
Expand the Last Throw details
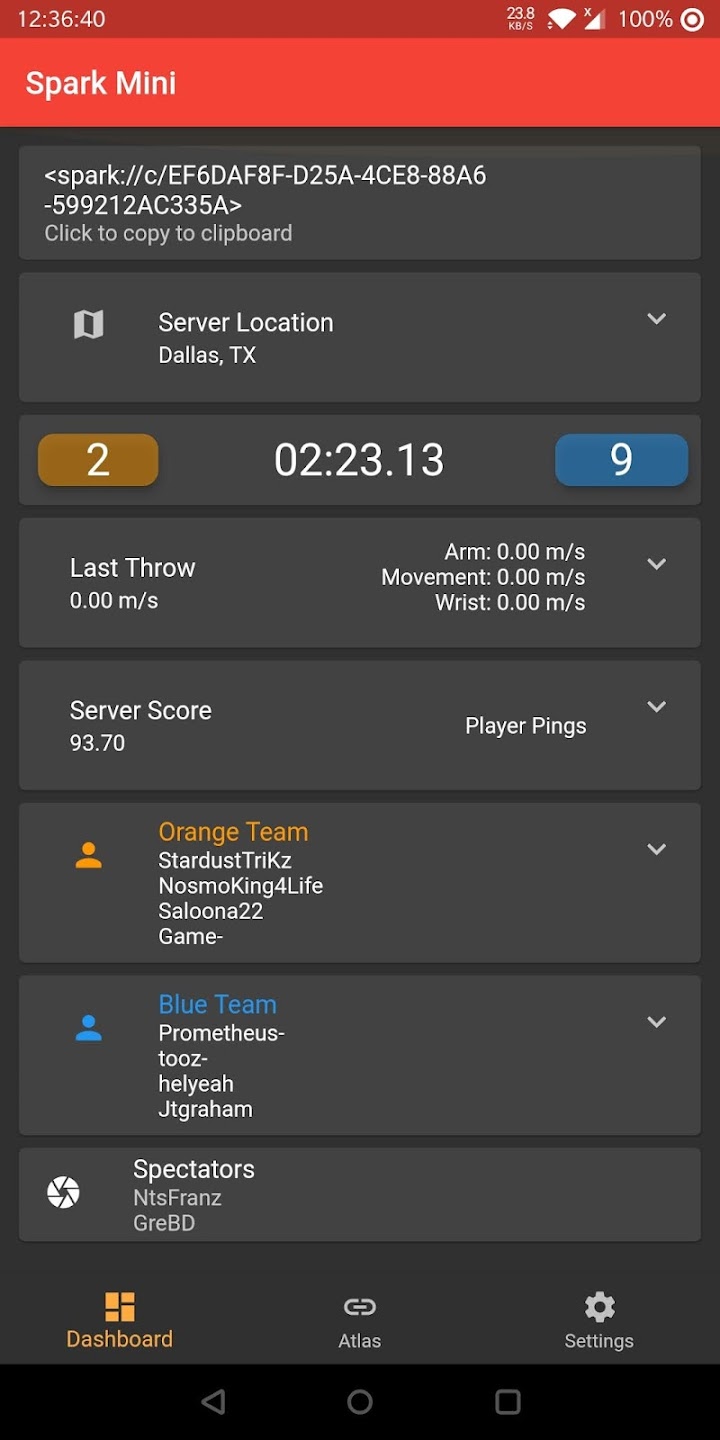tap(656, 564)
